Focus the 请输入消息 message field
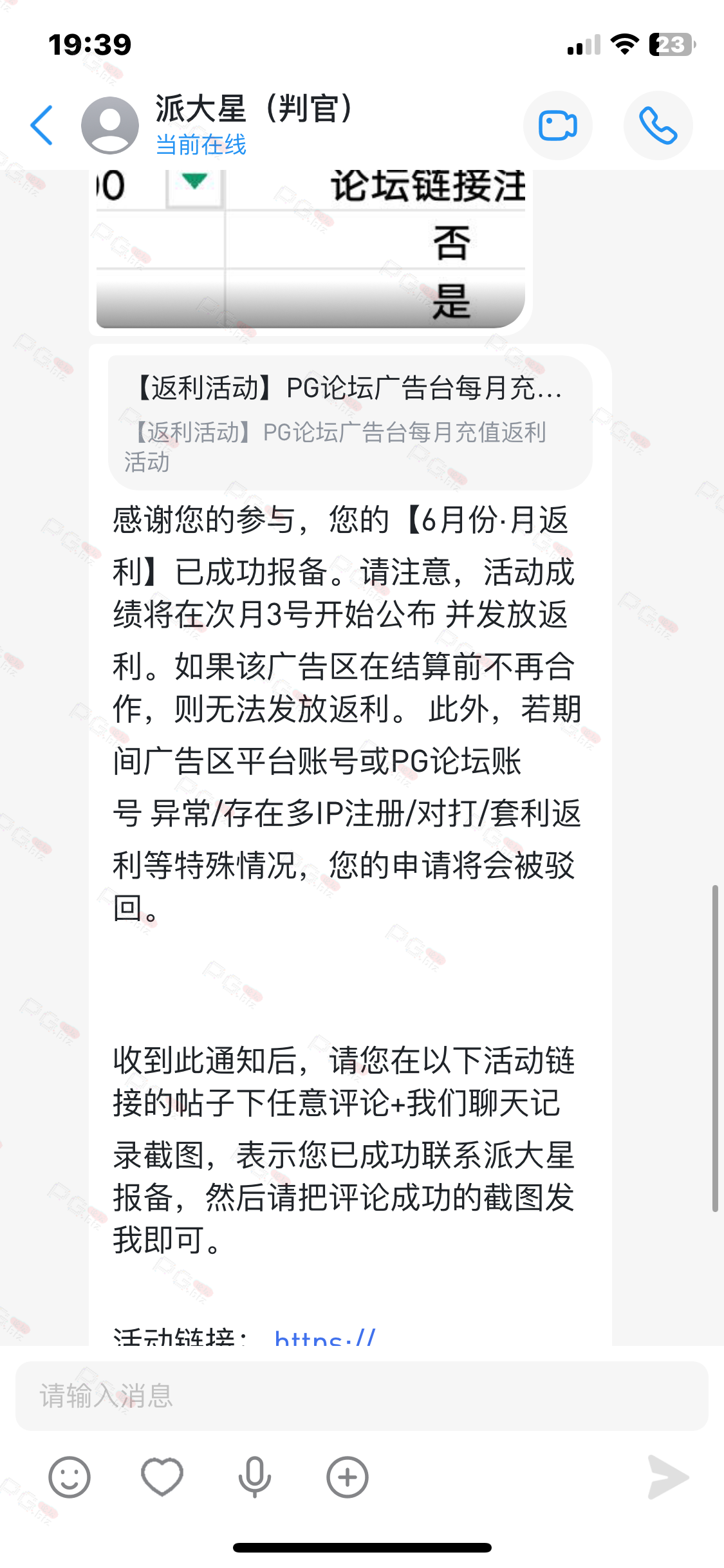The image size is (724, 1568). point(362,1396)
